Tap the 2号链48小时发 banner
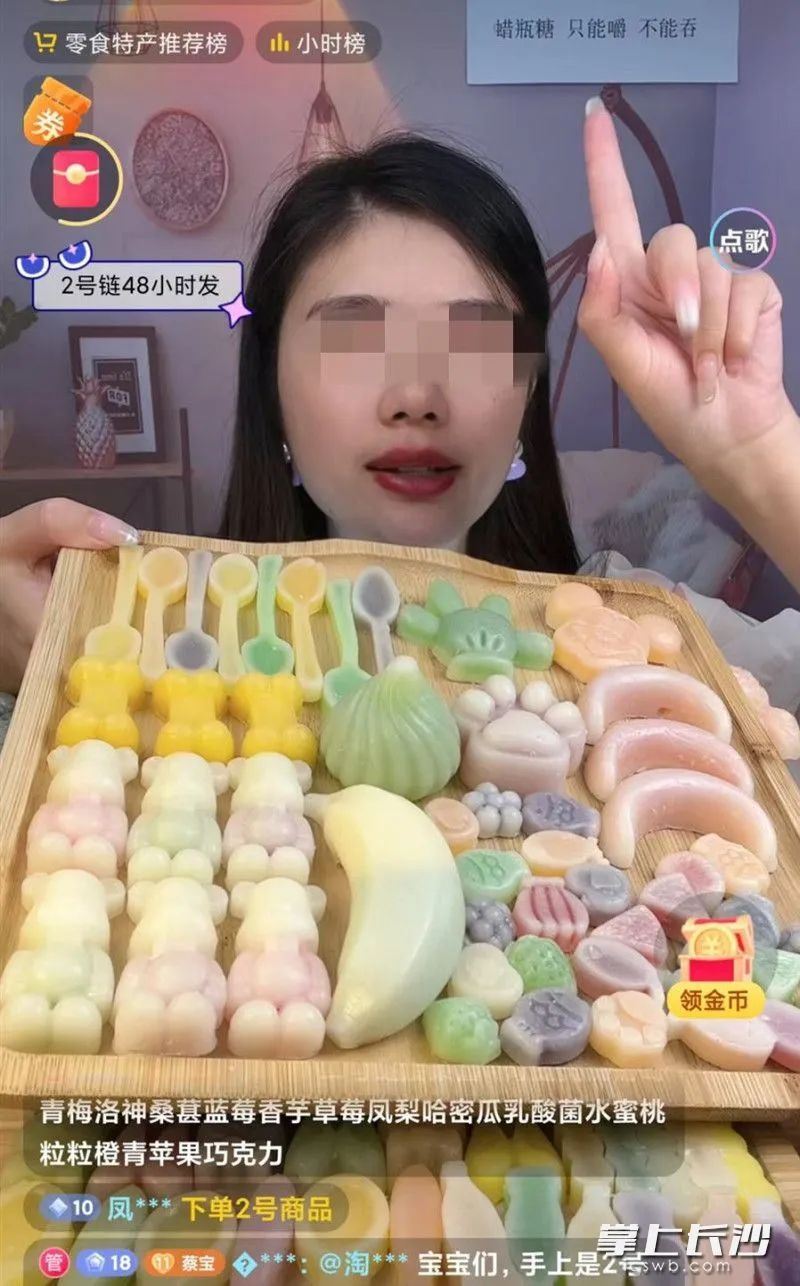Viewport: 800px width, 1286px height. pos(125,285)
